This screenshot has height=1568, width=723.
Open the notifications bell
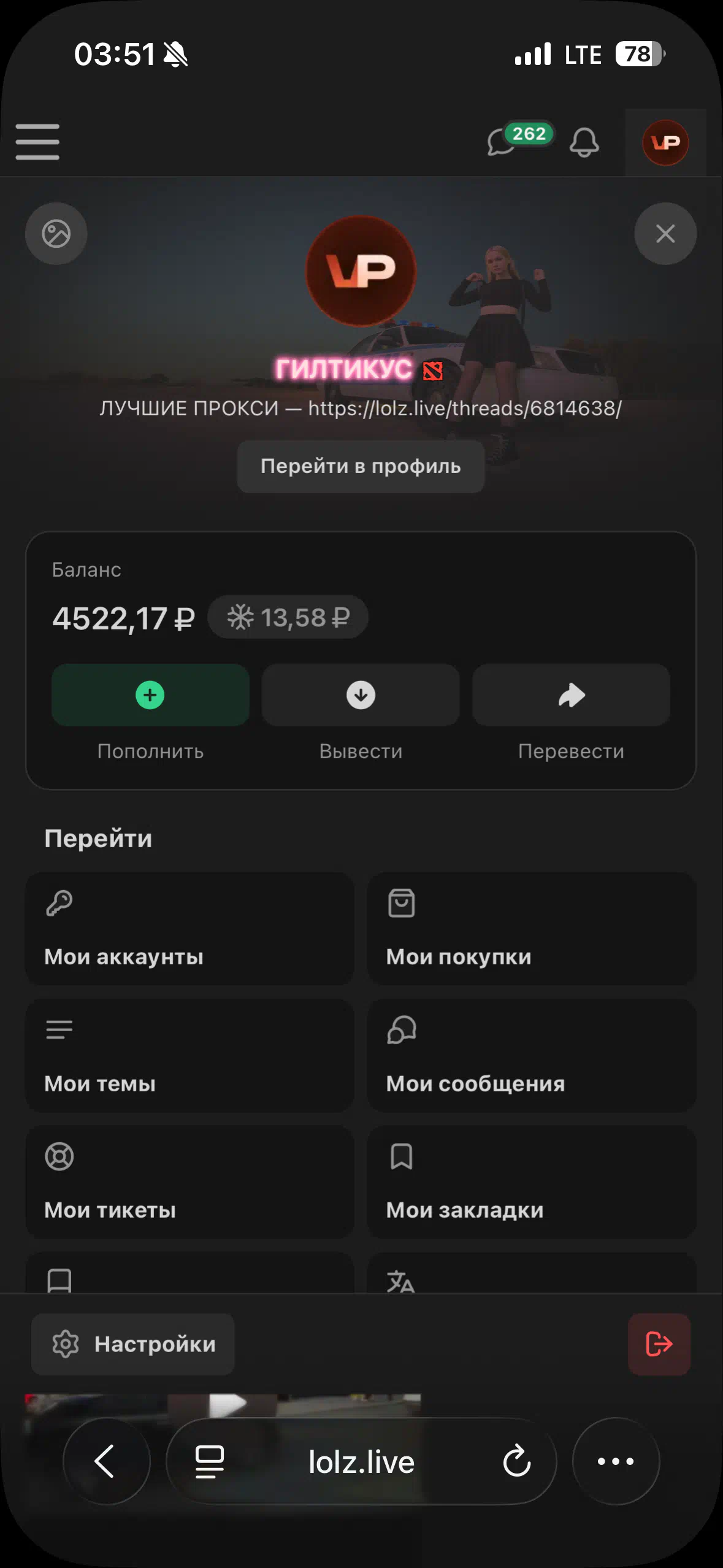click(x=584, y=142)
